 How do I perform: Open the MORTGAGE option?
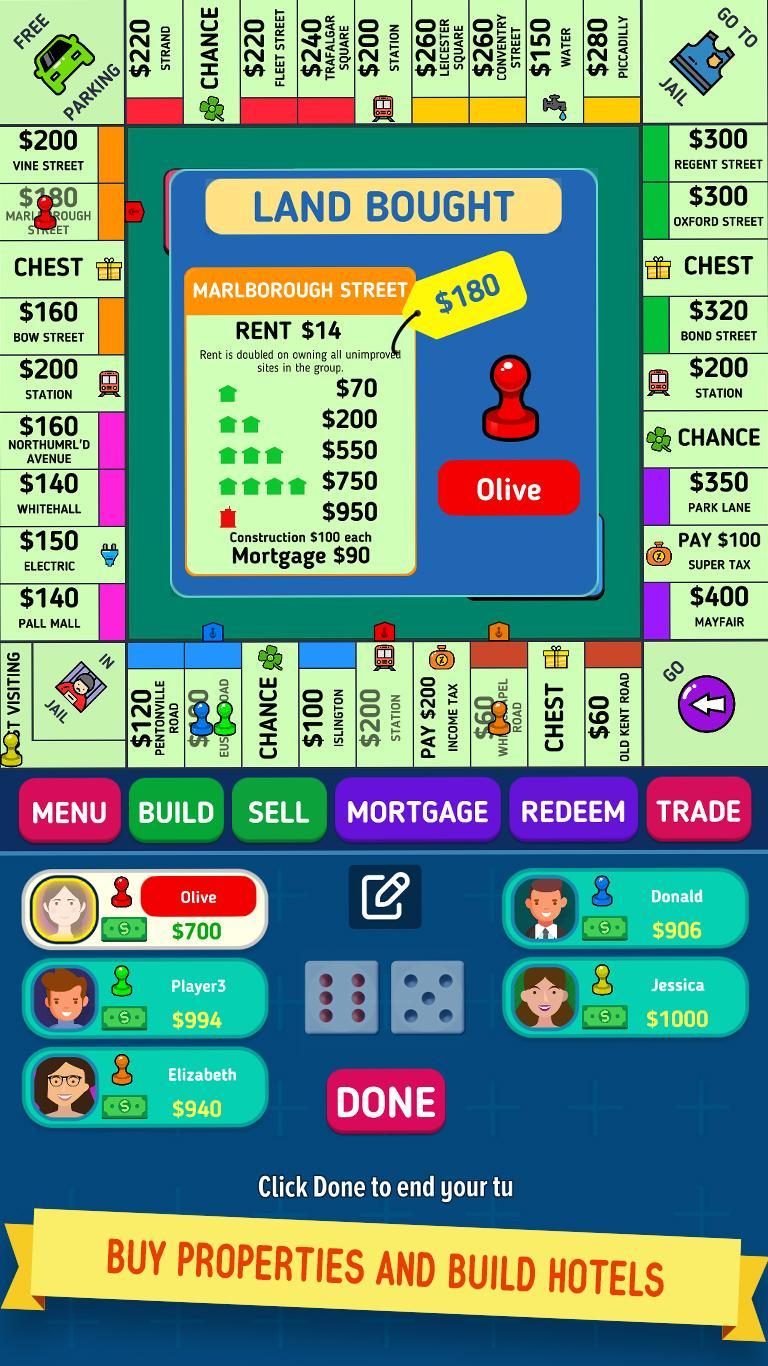pos(417,811)
